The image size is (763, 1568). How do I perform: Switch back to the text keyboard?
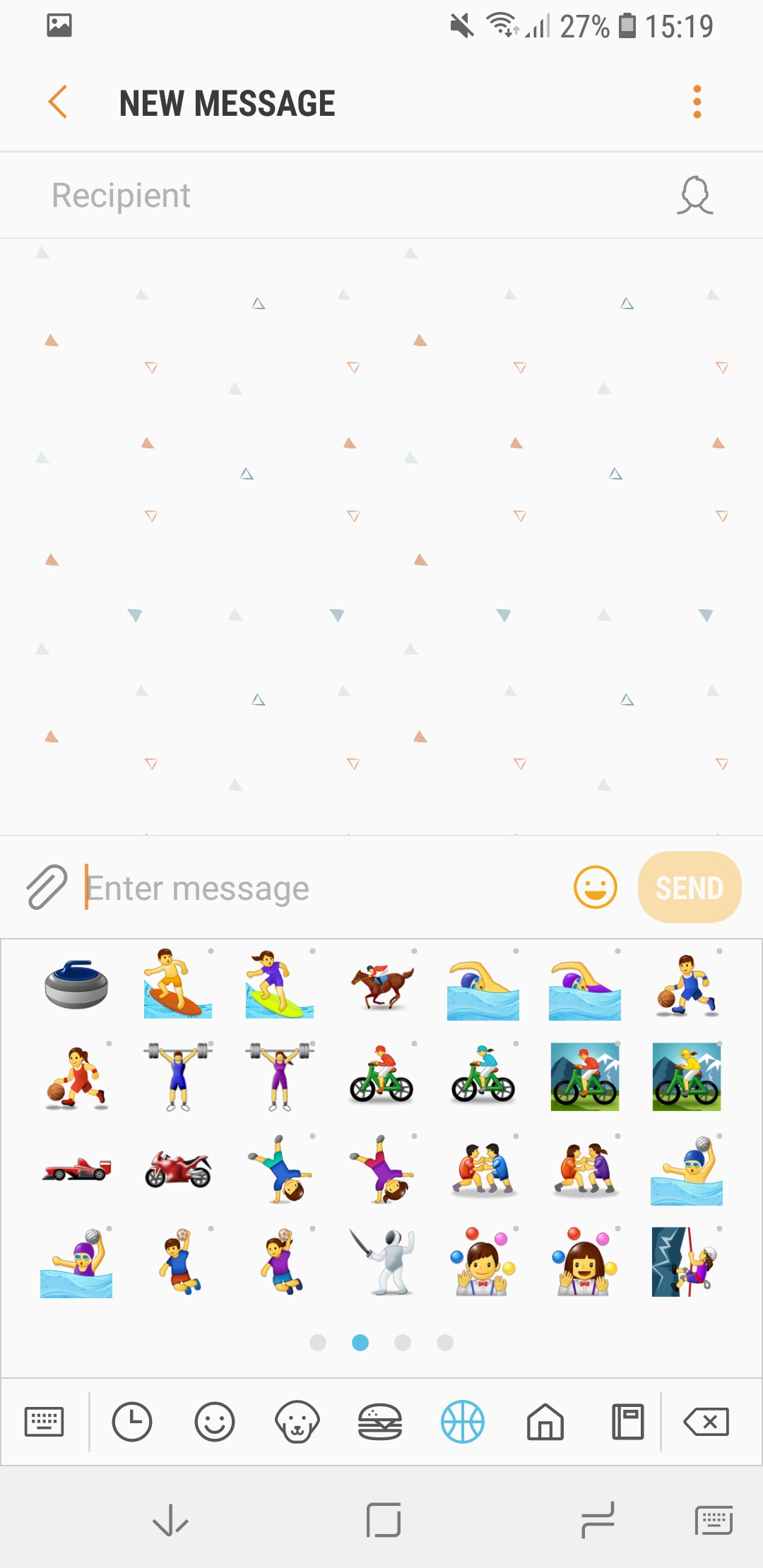coord(44,1421)
